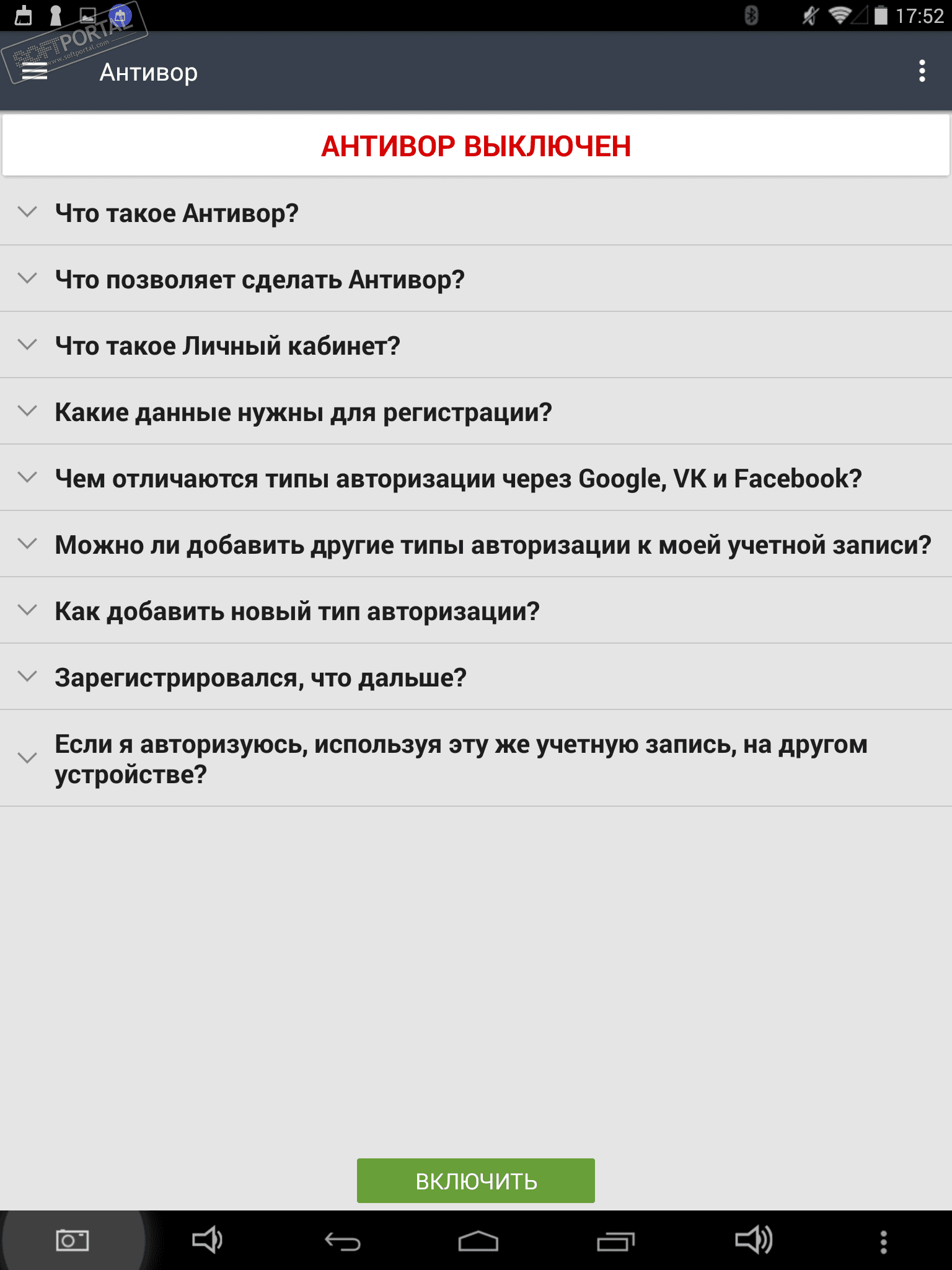
Task: Open the overflow menu in app bar
Action: 922,72
